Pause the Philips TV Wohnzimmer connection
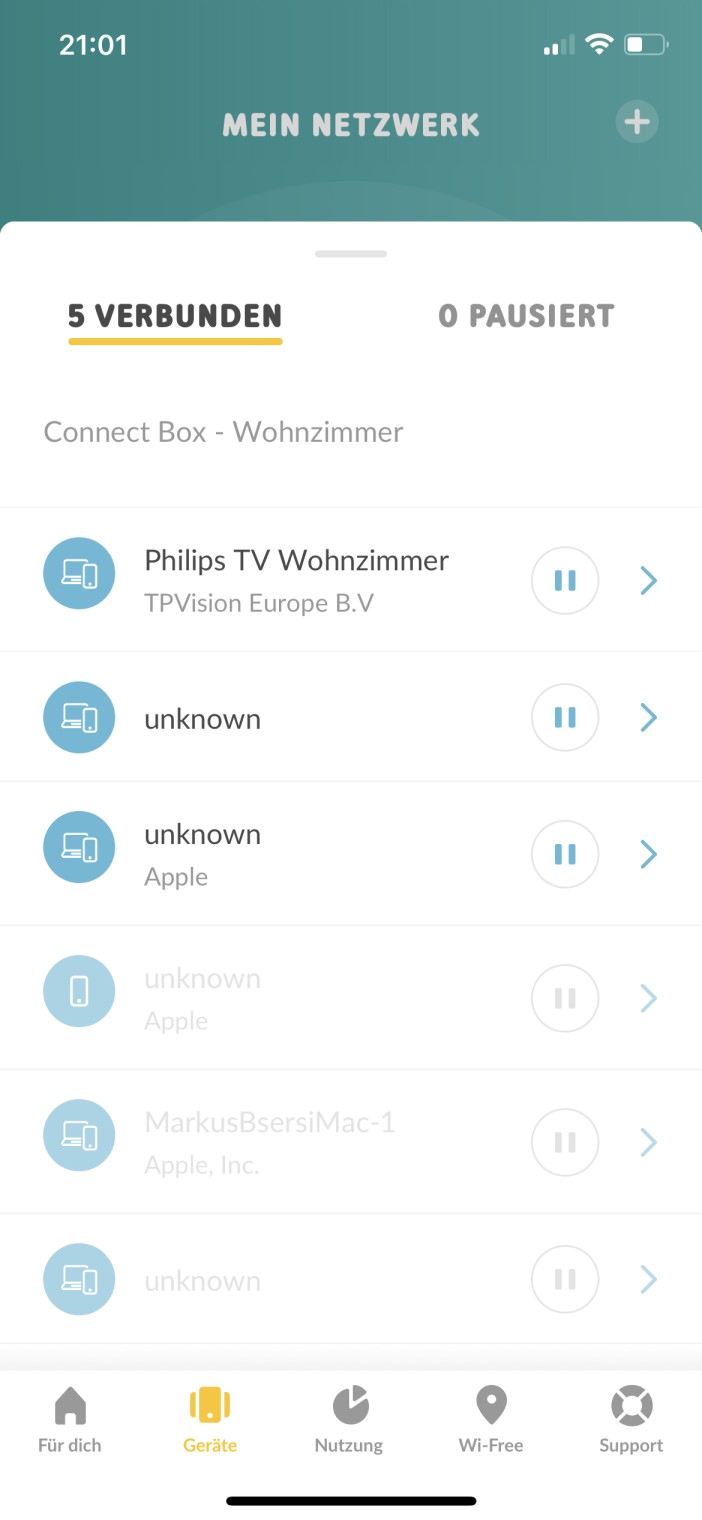The image size is (702, 1520). click(565, 580)
